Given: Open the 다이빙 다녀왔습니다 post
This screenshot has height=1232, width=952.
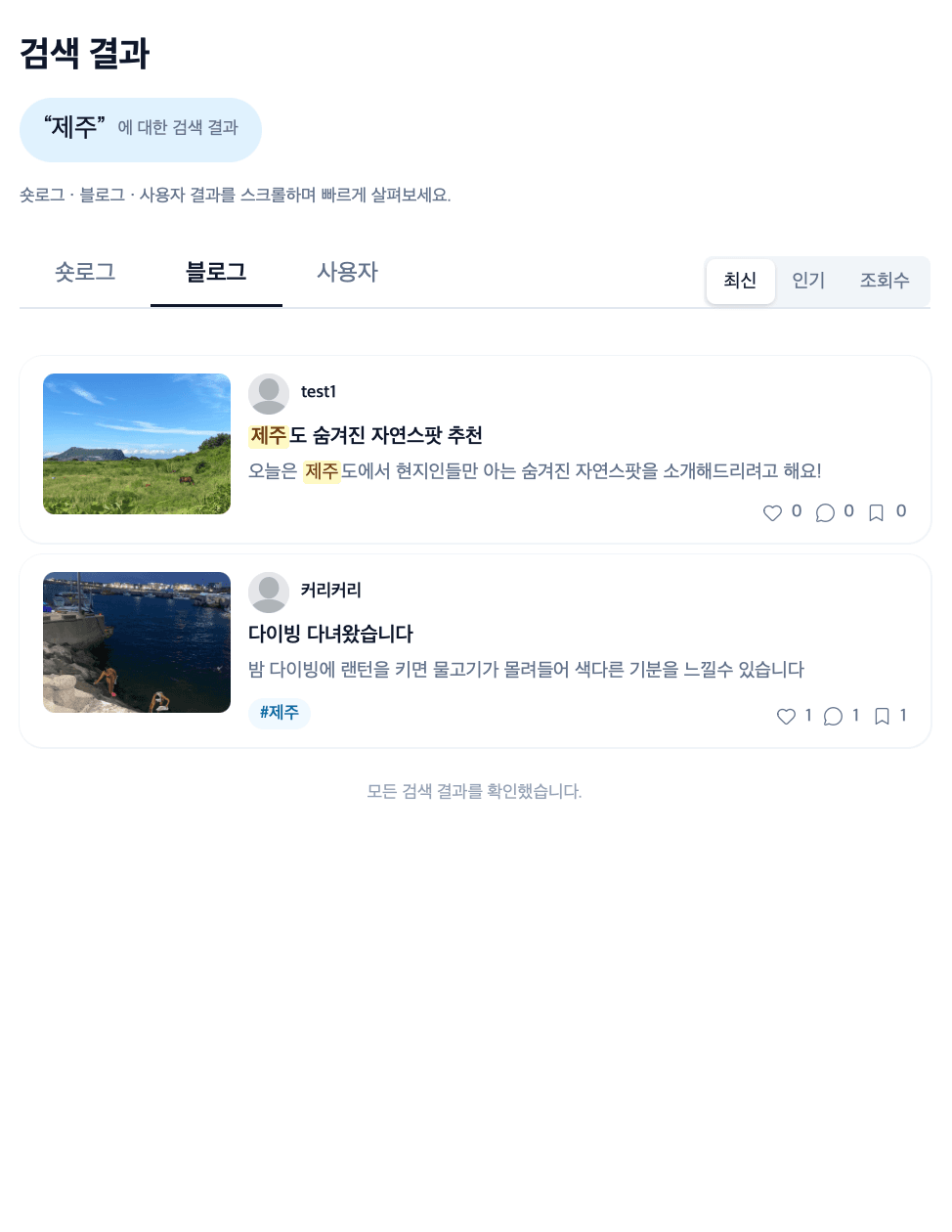Looking at the screenshot, I should pos(330,635).
